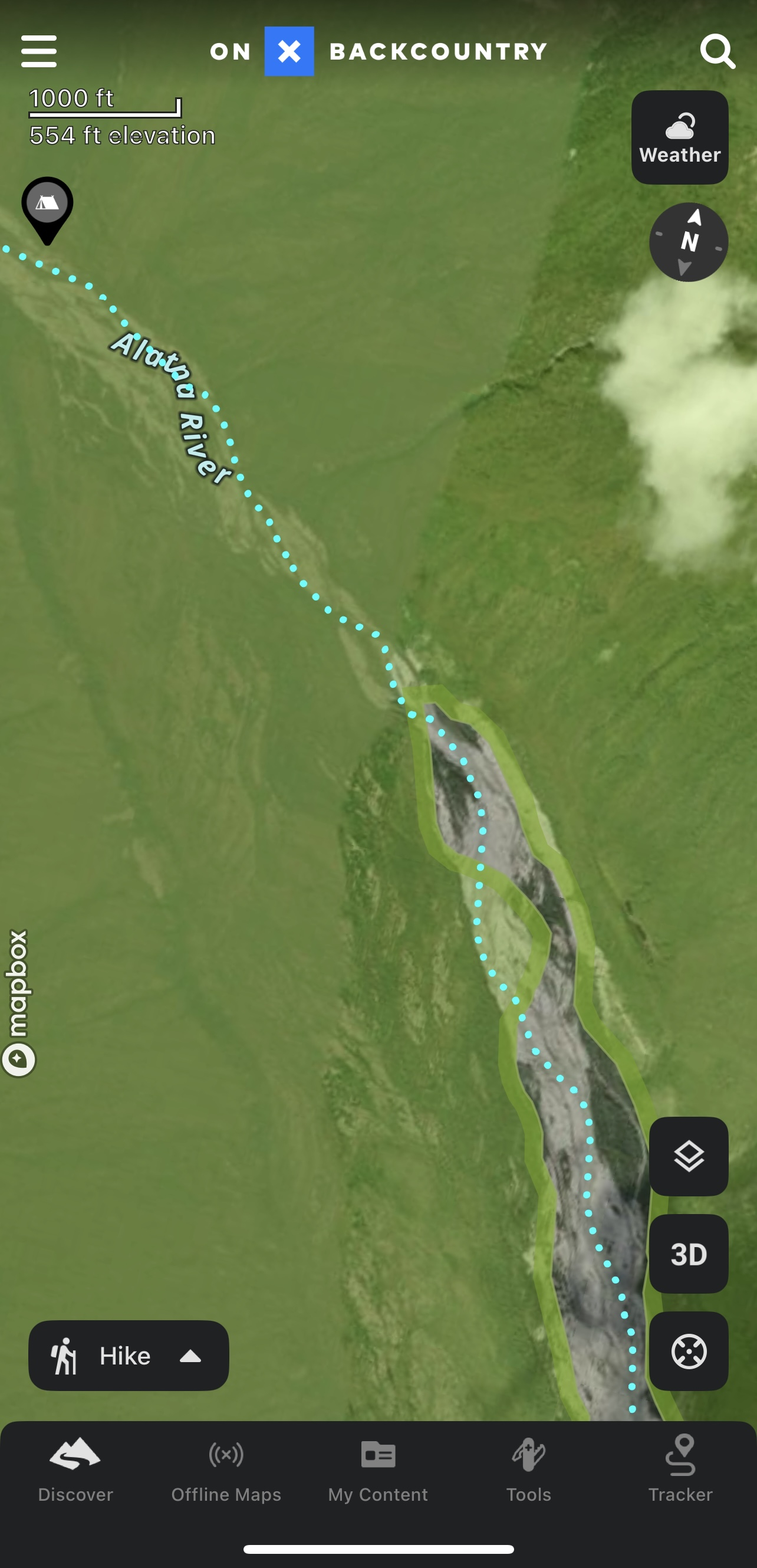The width and height of the screenshot is (757, 1568).
Task: Open the map layers selector
Action: click(688, 1156)
